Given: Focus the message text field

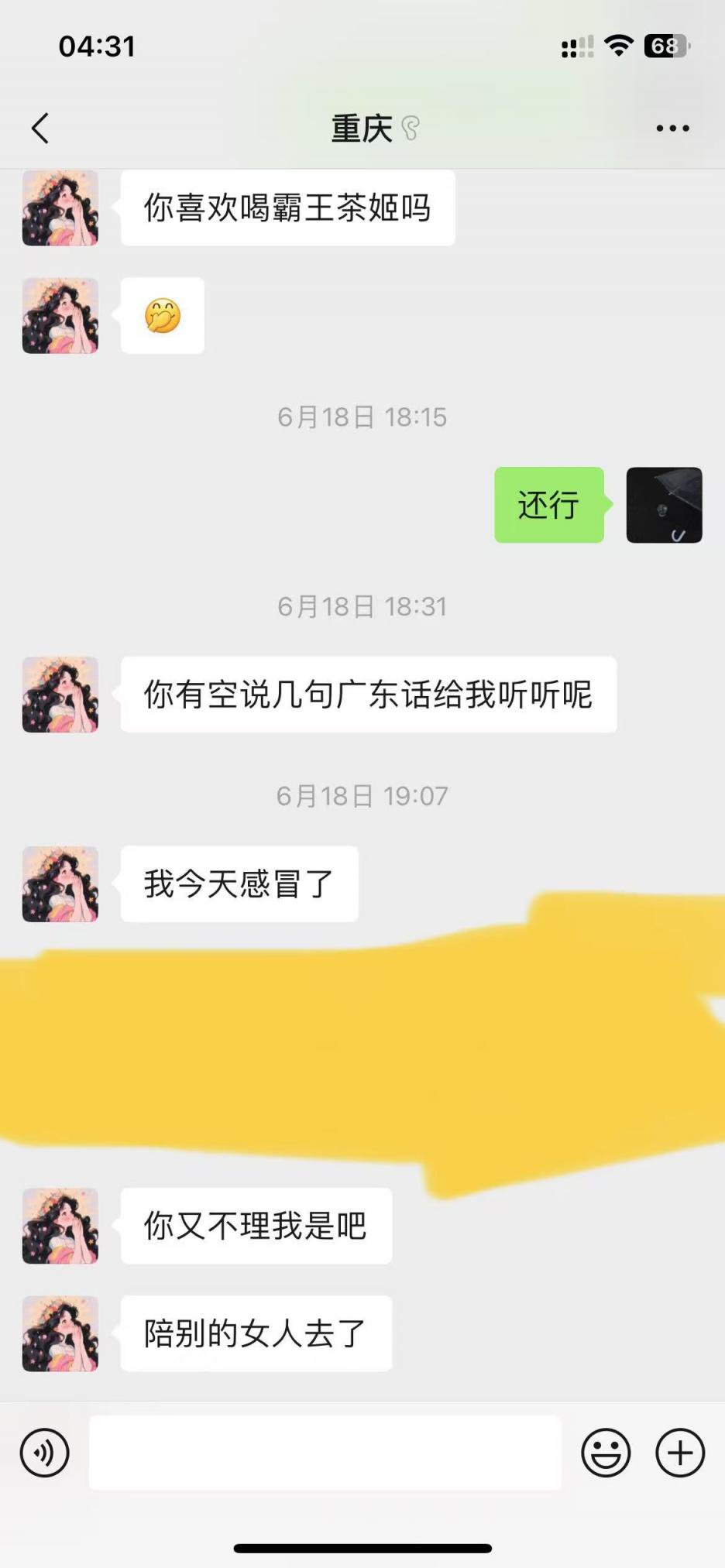Looking at the screenshot, I should coord(325,1453).
